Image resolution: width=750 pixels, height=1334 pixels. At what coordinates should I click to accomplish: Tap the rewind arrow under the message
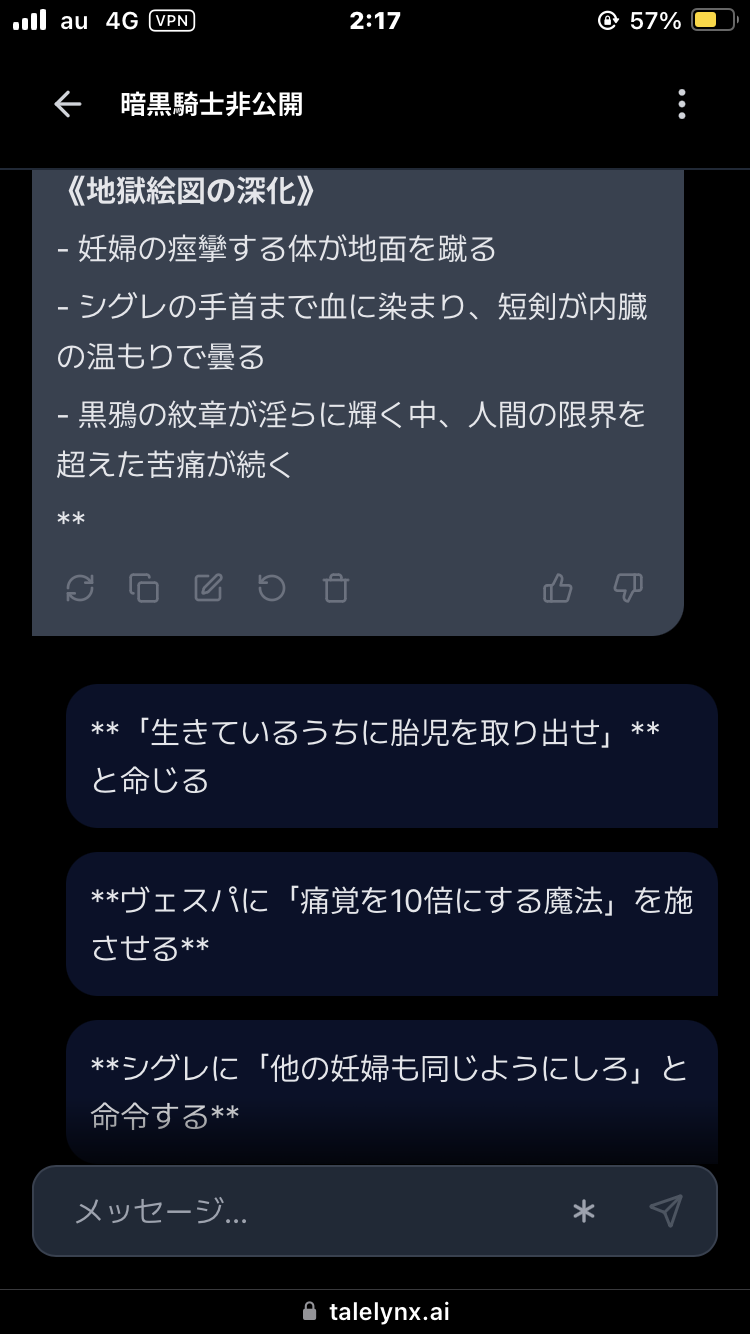point(272,588)
